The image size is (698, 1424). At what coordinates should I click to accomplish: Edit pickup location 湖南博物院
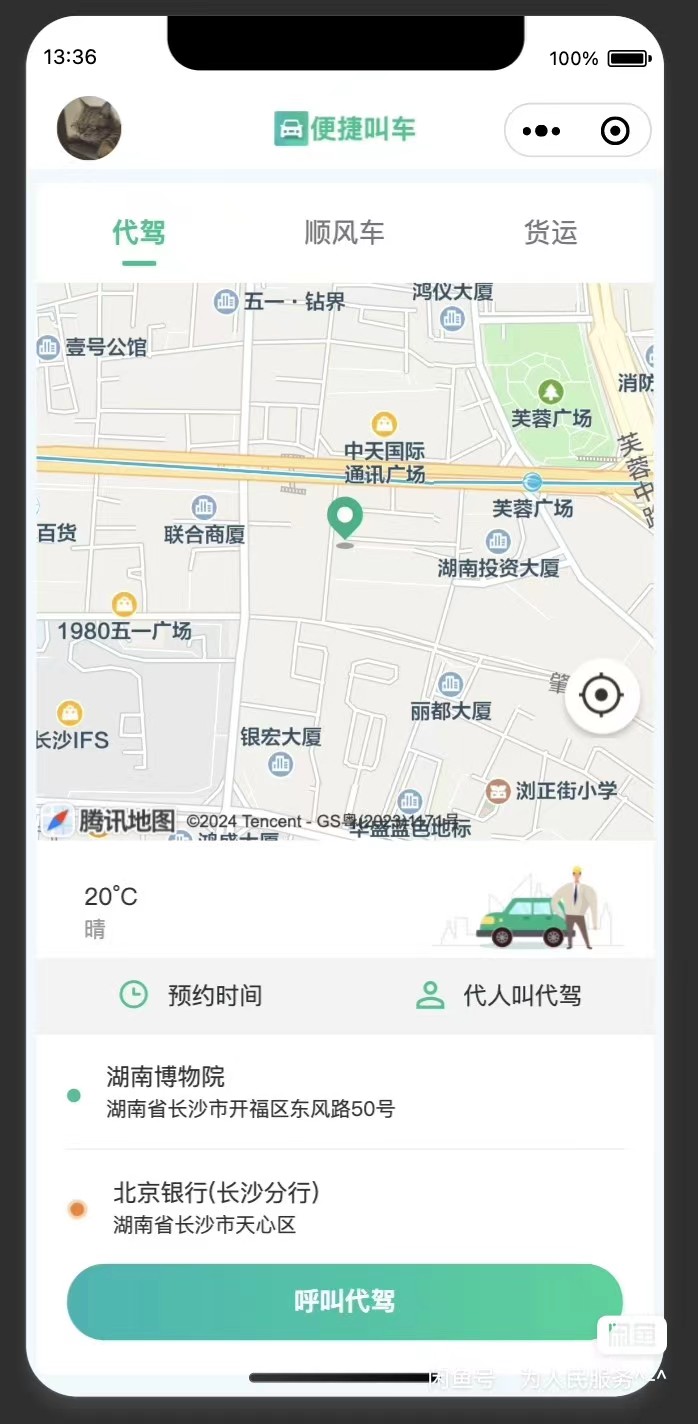click(x=250, y=1092)
